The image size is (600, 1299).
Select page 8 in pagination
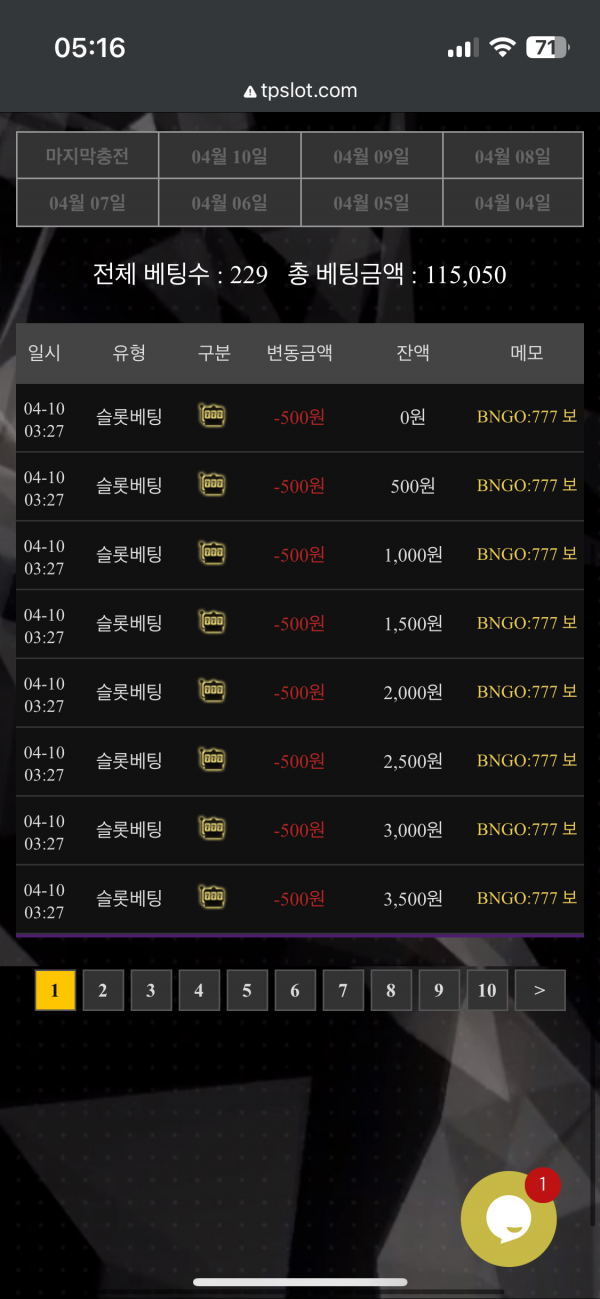click(391, 990)
